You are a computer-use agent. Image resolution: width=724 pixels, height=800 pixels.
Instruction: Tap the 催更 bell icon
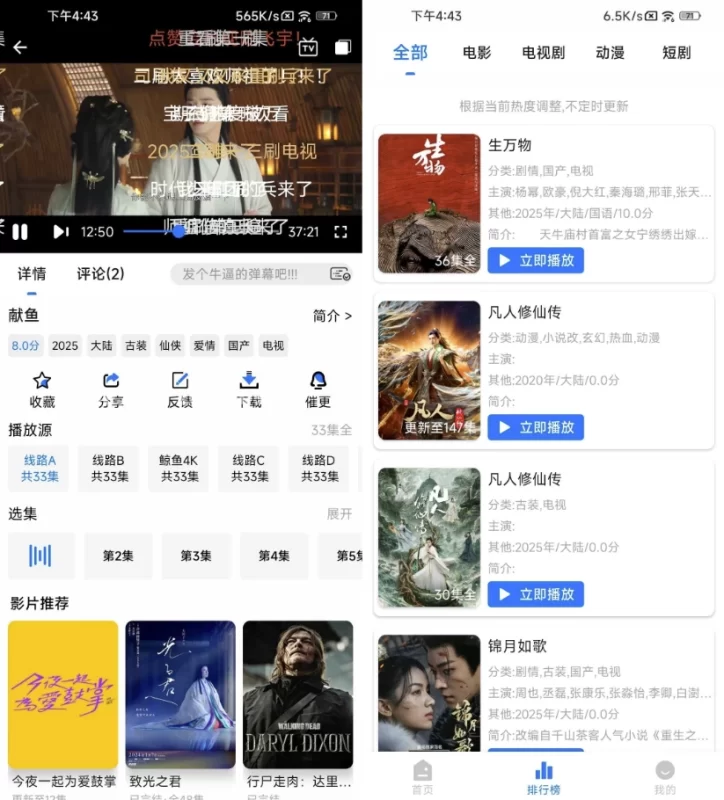(x=318, y=383)
